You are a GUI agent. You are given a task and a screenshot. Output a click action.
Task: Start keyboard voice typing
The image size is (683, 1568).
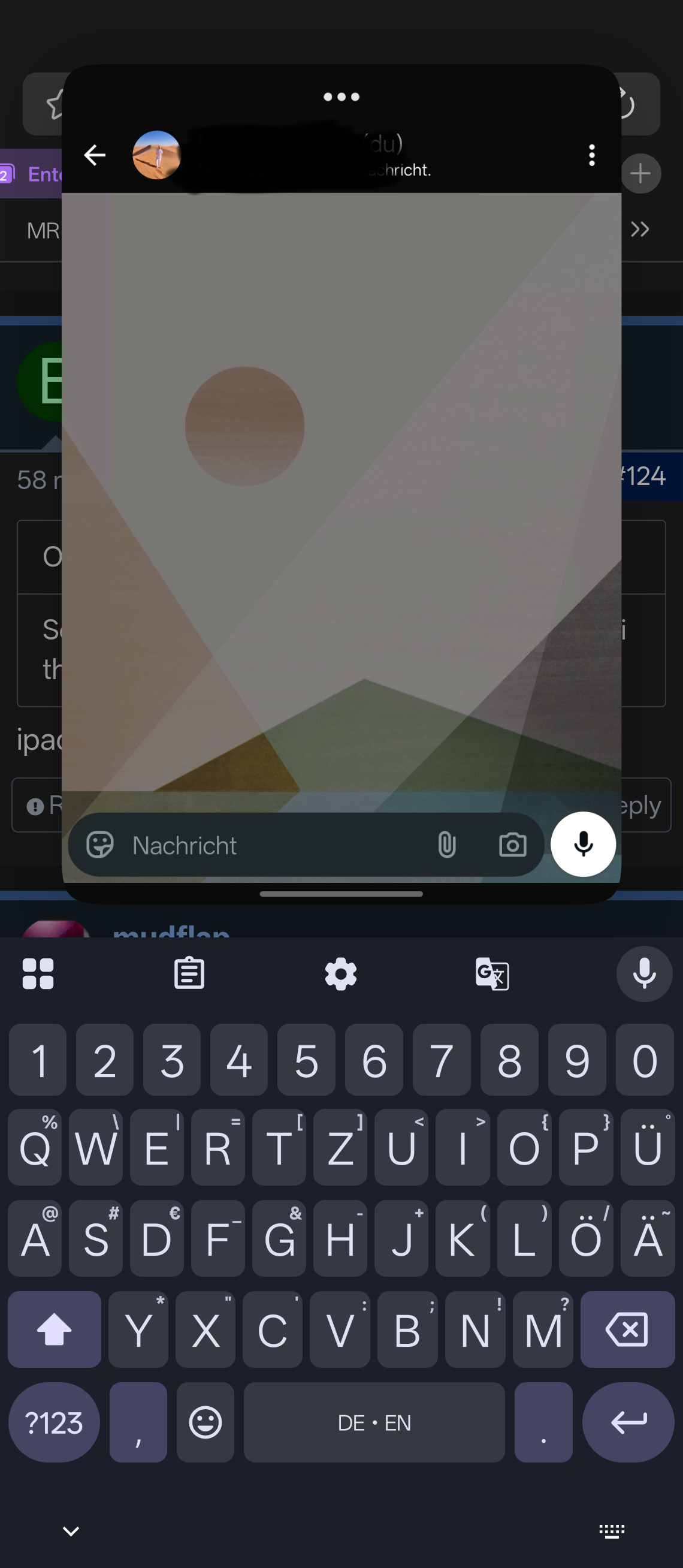point(644,974)
